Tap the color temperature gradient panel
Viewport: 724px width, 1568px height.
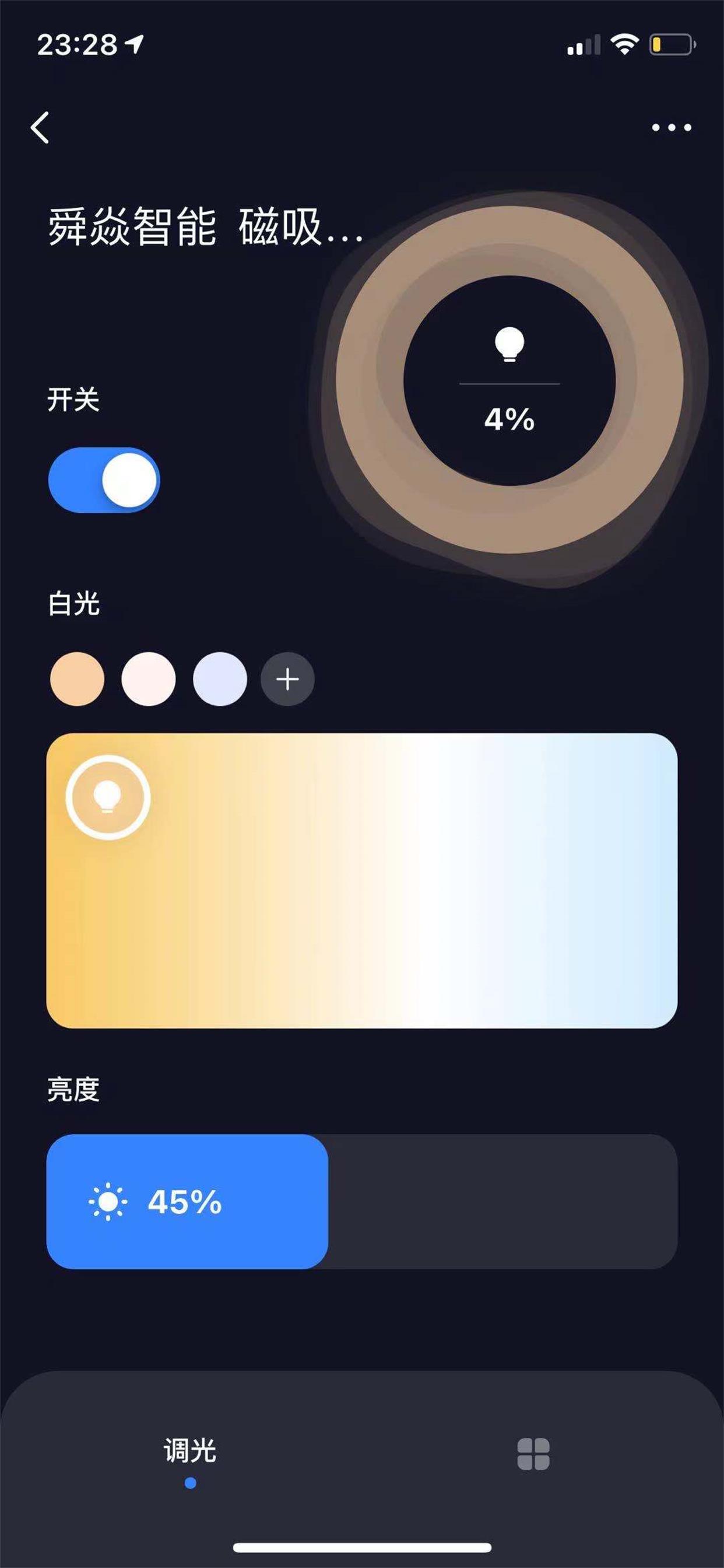[362, 880]
